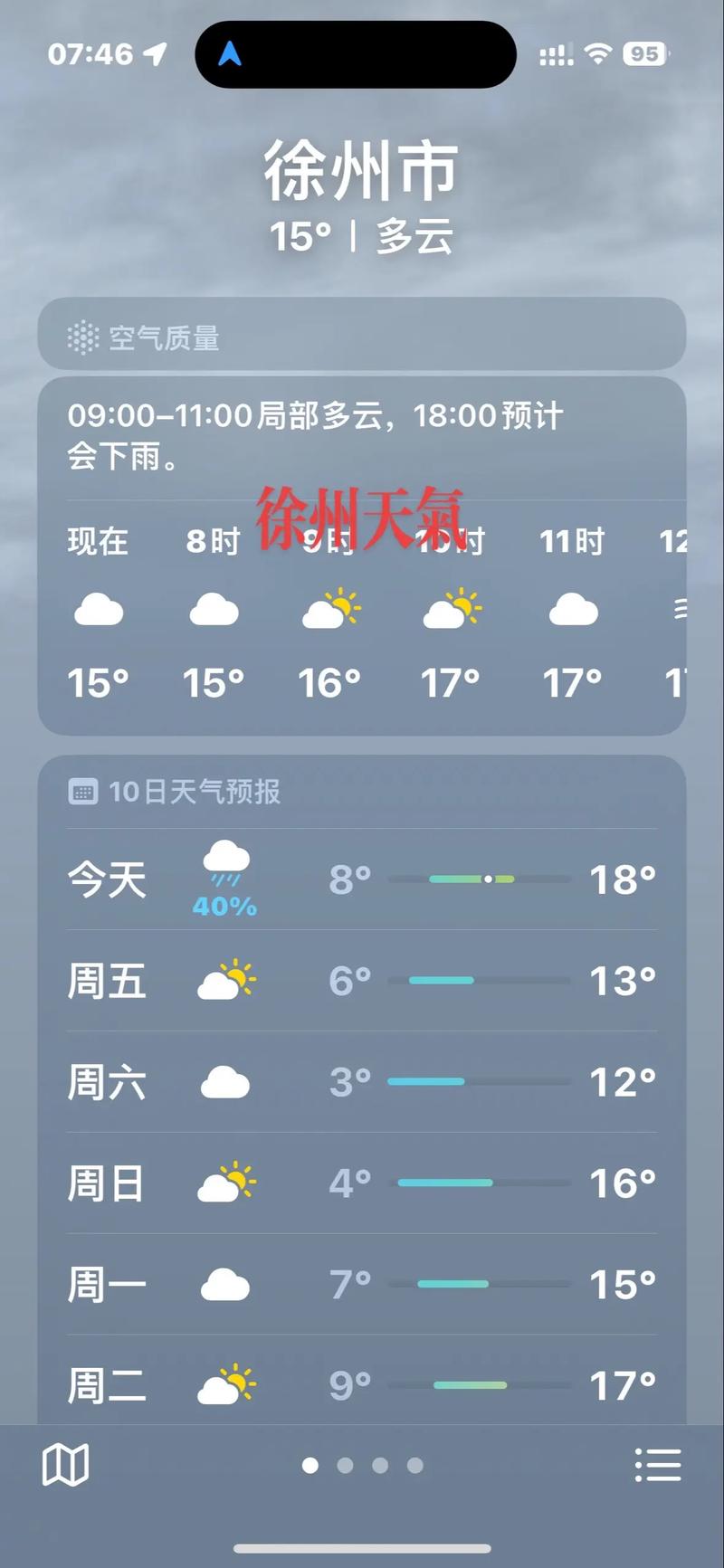Expand the 周日 forecast row
This screenshot has width=724, height=1568.
[x=362, y=1183]
